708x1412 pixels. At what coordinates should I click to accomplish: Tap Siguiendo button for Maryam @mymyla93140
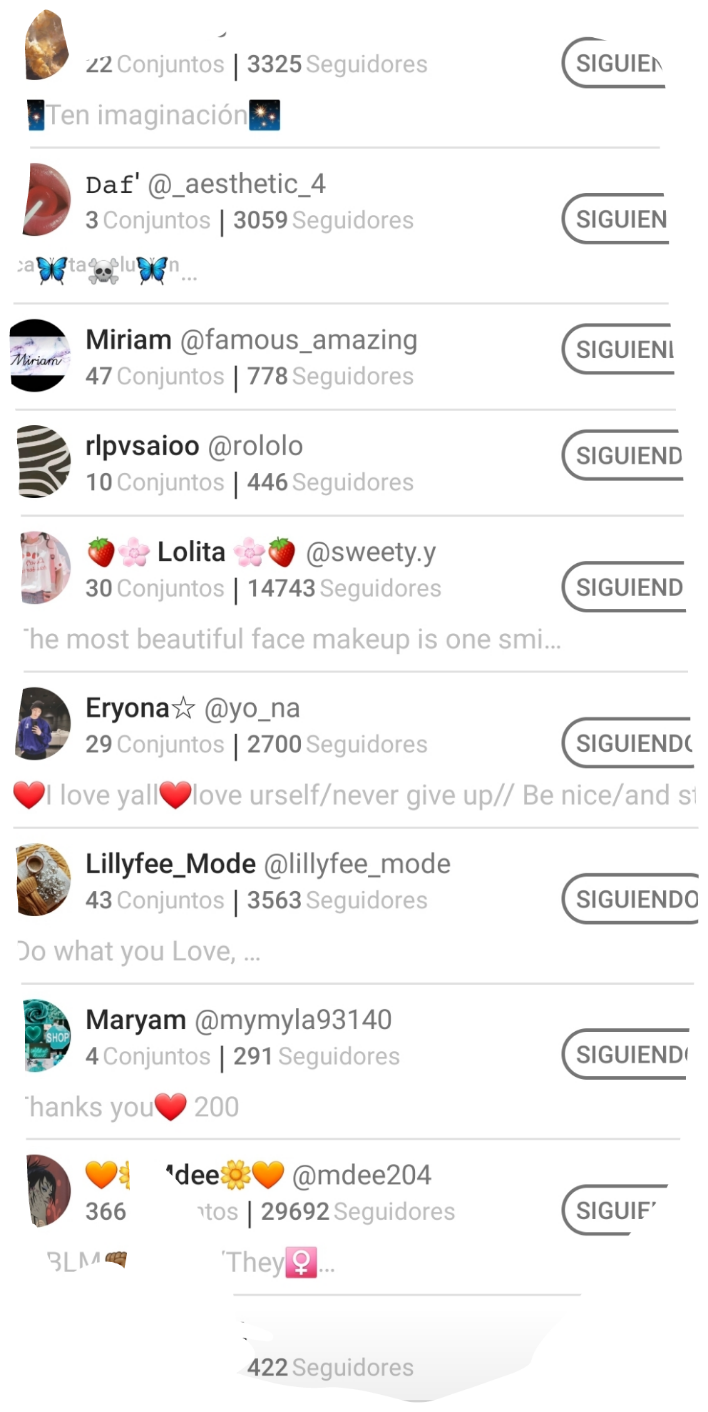coord(625,1055)
